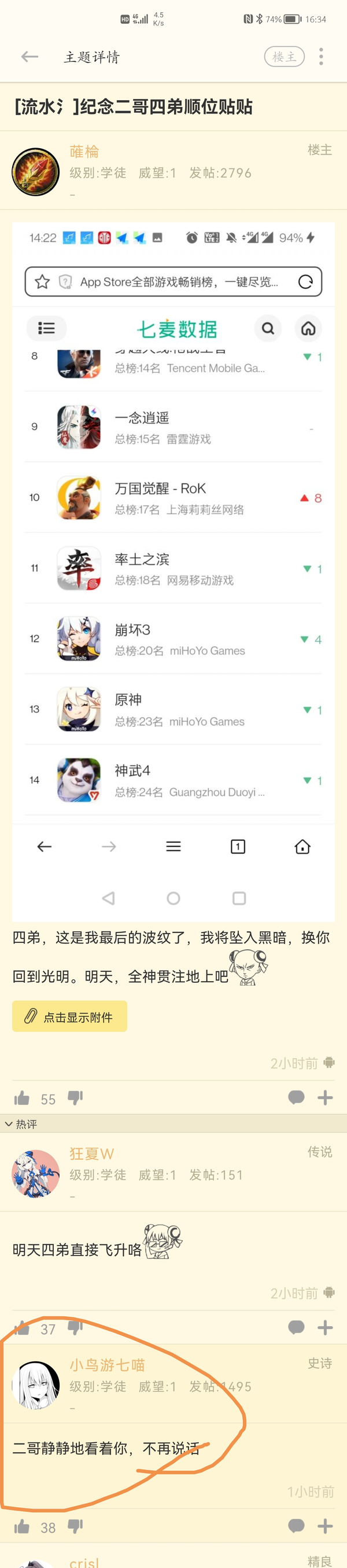The height and width of the screenshot is (1568, 347).
Task: Like 小鸟游七喵's comment with 38 likes
Action: (x=22, y=1526)
